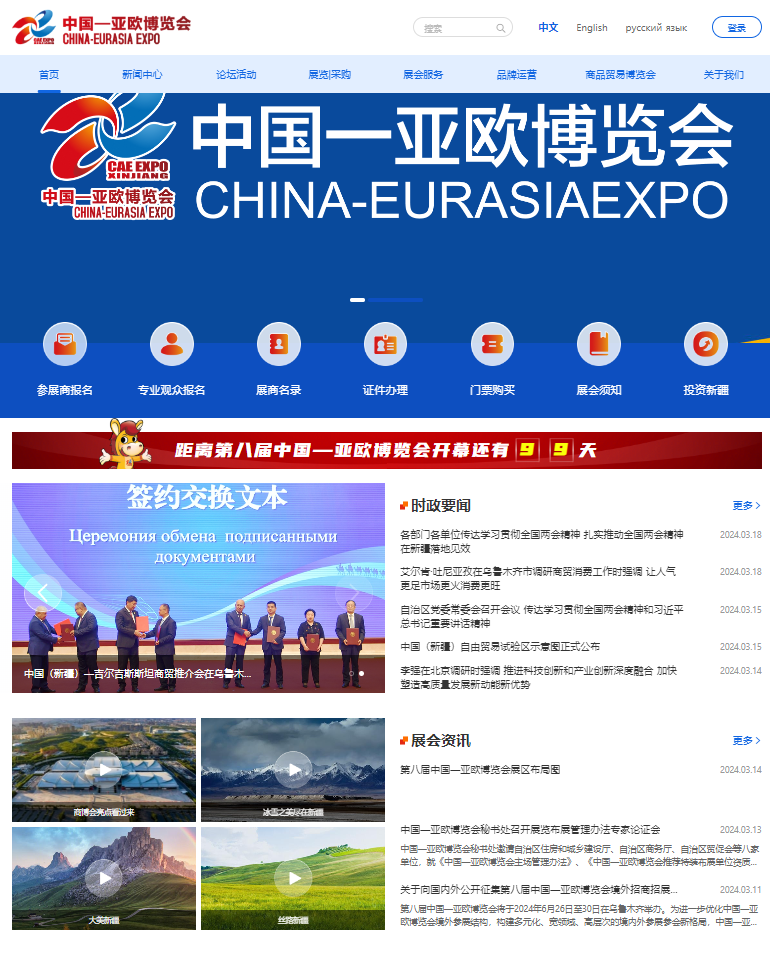This screenshot has height=976, width=770.
Task: Select the 展会服务 menu item
Action: 423,75
